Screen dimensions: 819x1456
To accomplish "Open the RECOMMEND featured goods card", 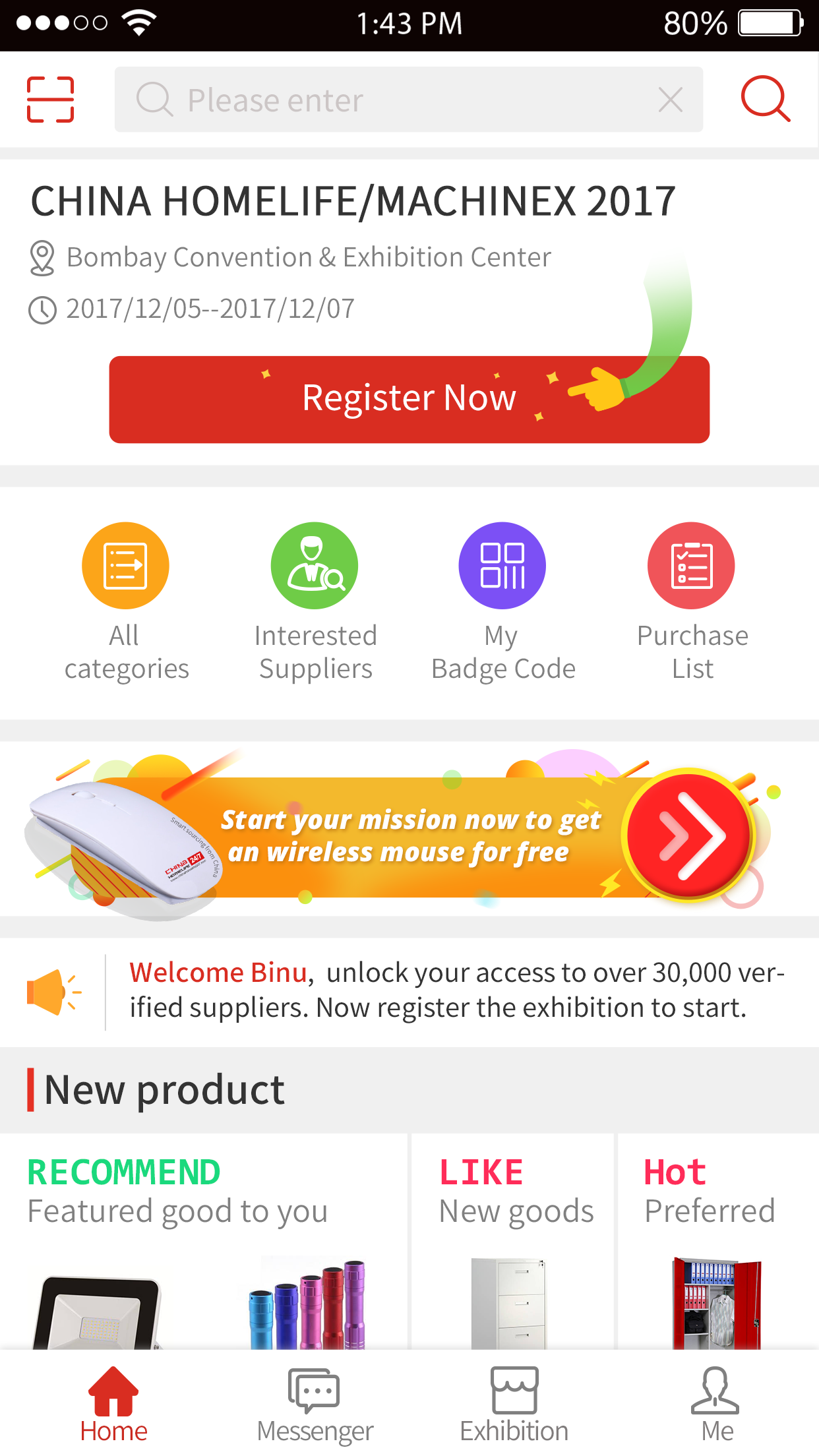I will [x=203, y=1240].
